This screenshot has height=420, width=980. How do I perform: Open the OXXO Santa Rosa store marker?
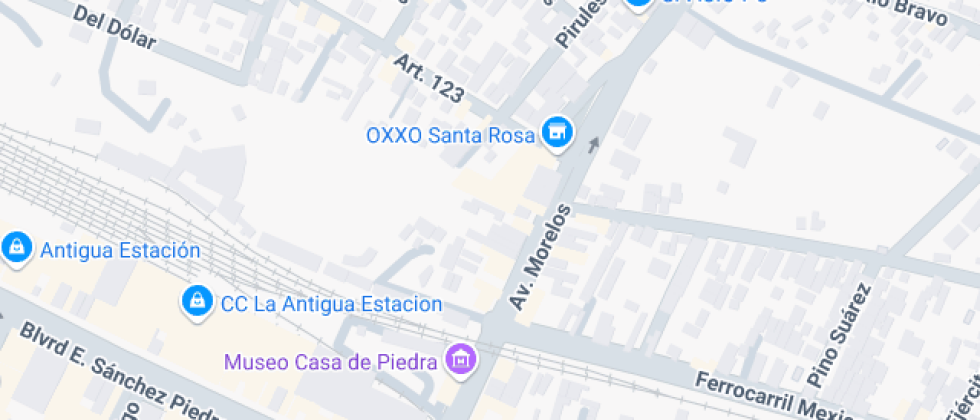pyautogui.click(x=556, y=133)
